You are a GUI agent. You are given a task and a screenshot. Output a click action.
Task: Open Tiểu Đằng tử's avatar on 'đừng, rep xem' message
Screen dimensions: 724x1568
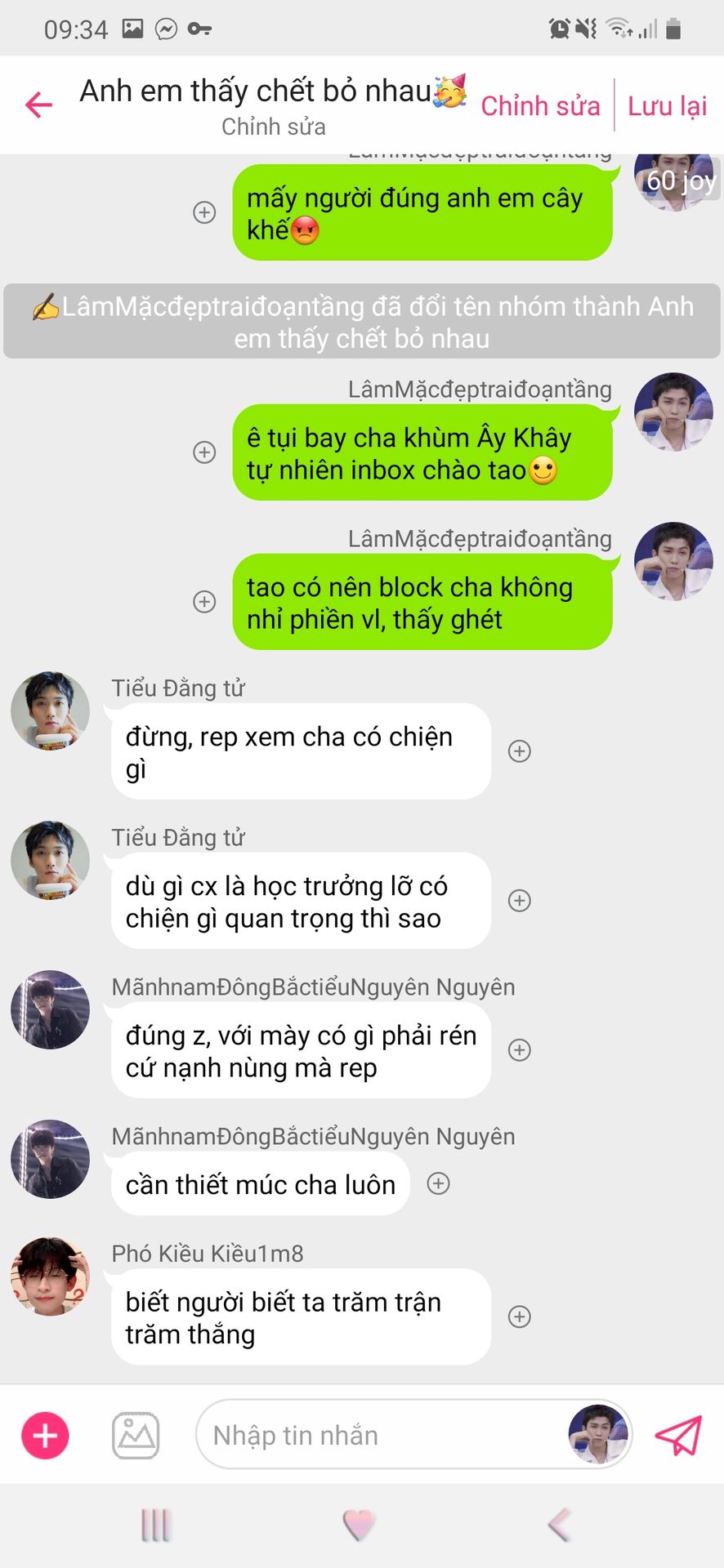(x=50, y=710)
